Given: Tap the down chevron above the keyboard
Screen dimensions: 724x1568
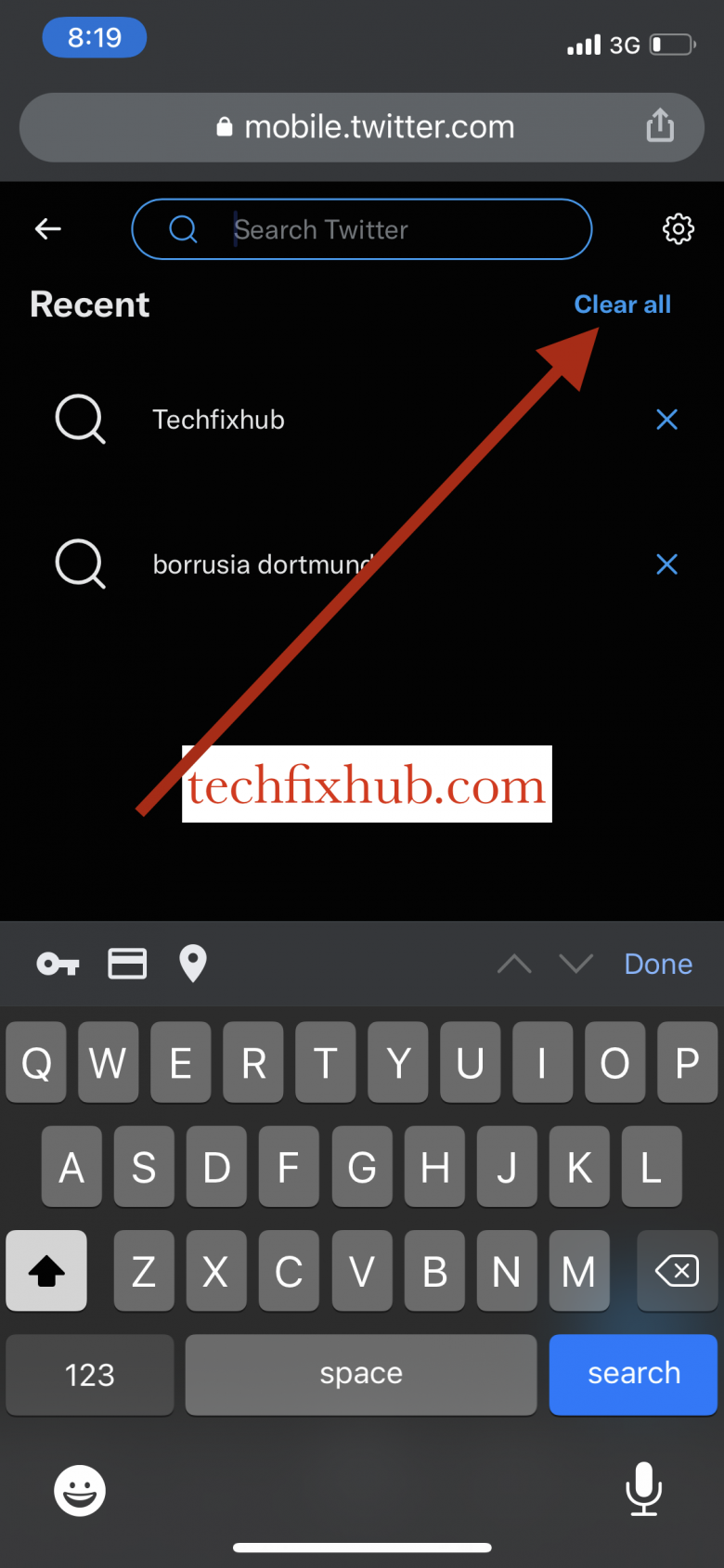Looking at the screenshot, I should (x=575, y=964).
